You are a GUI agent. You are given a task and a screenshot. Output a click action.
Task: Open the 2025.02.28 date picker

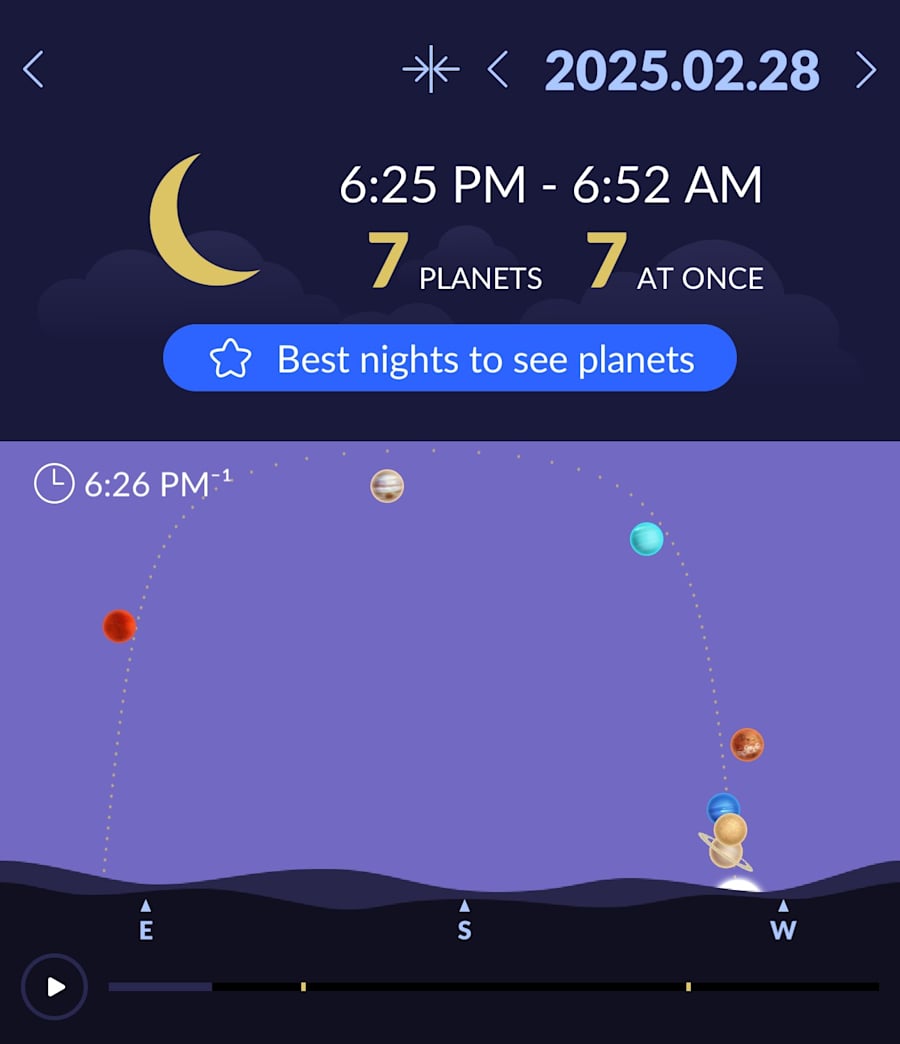(x=681, y=70)
